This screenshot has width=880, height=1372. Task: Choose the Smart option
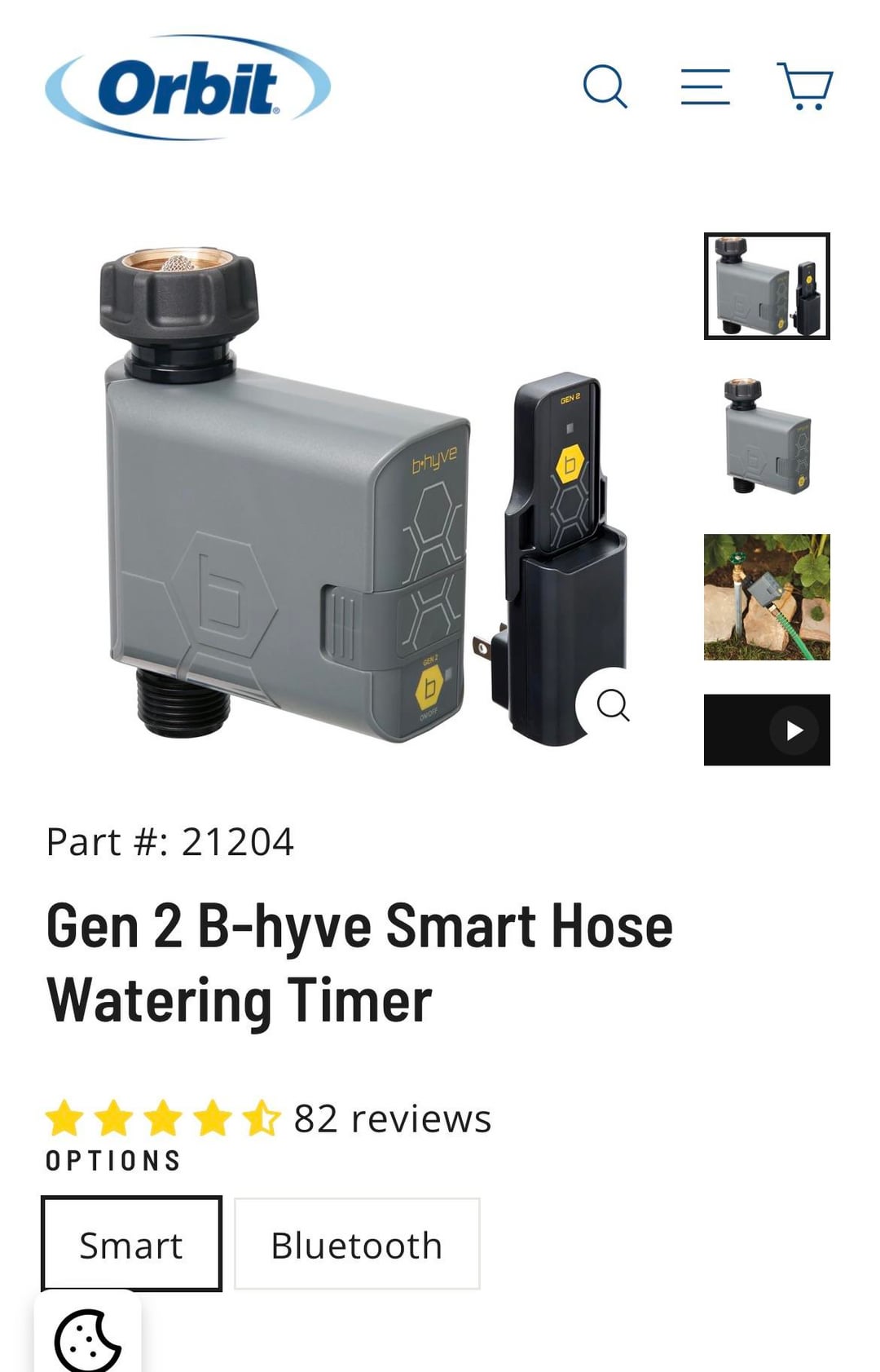point(131,1244)
